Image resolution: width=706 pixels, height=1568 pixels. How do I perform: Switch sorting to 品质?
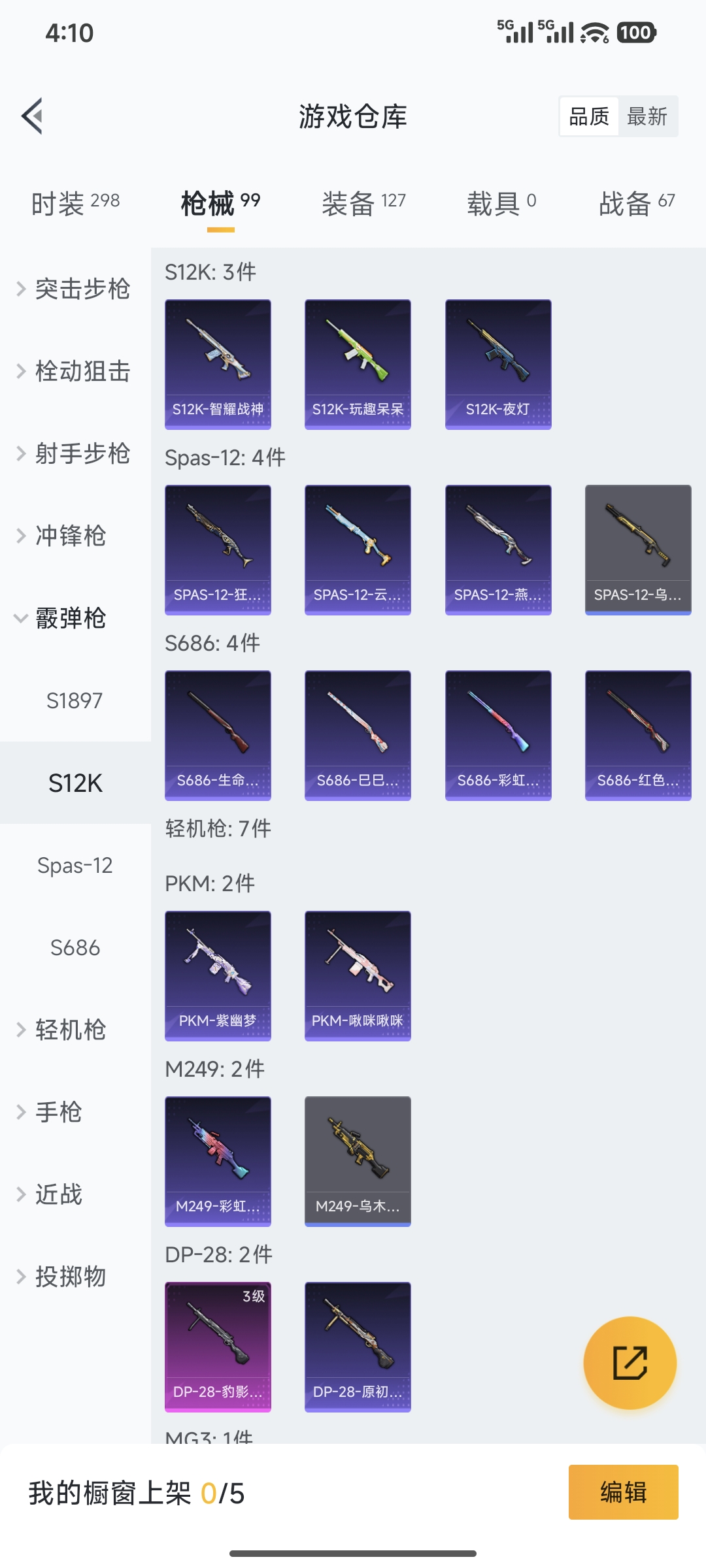pos(588,116)
